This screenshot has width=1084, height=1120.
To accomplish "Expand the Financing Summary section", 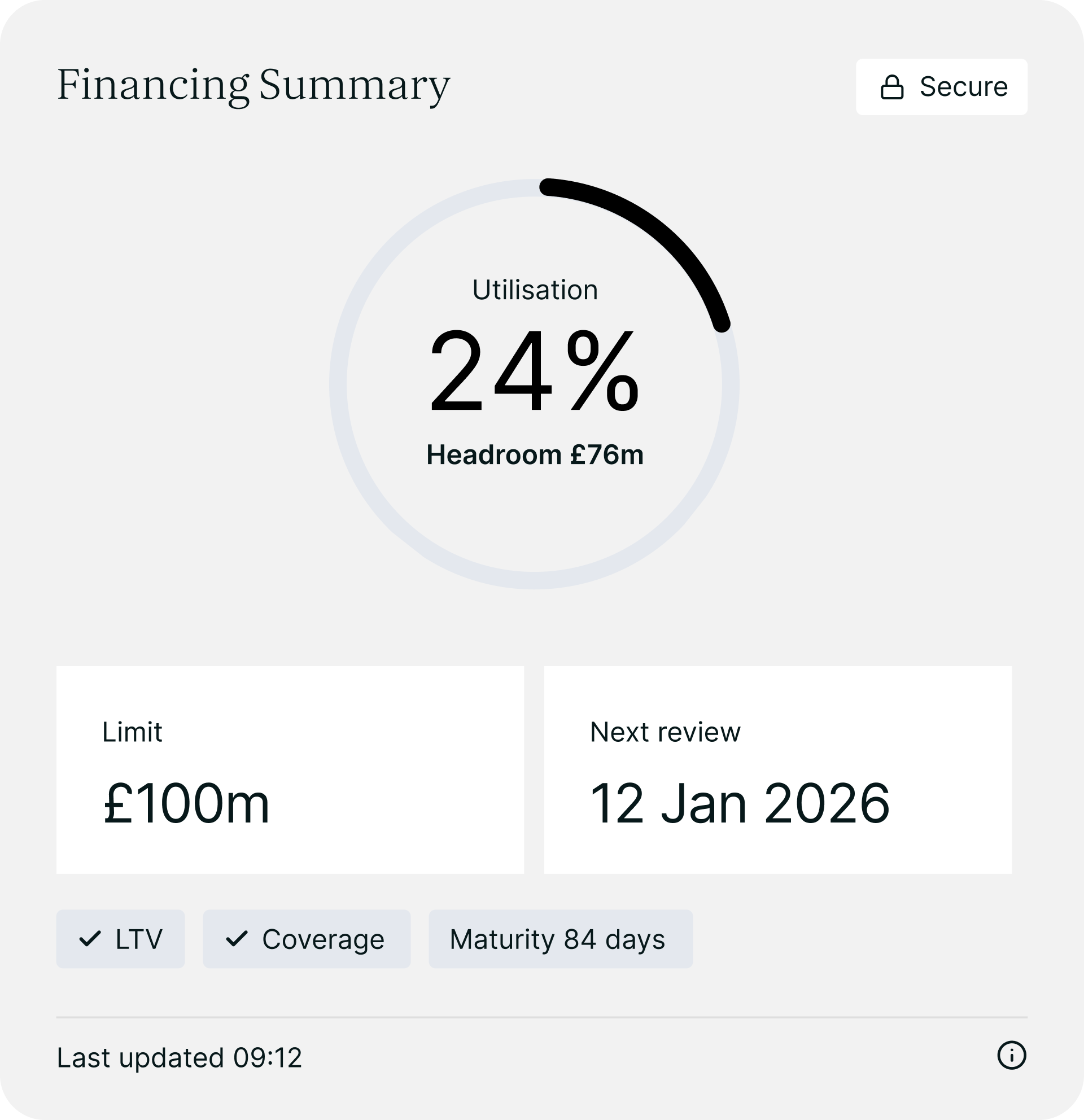I will (x=253, y=85).
